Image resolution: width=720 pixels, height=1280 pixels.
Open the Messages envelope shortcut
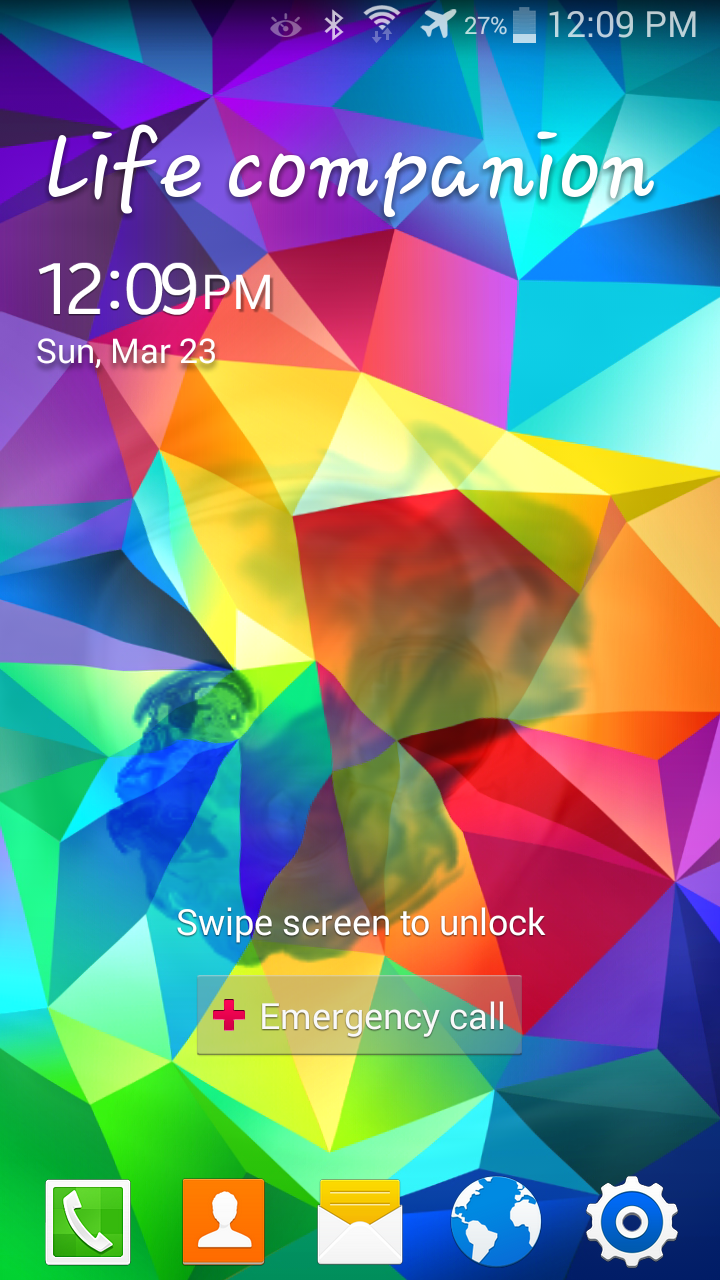click(x=360, y=1222)
